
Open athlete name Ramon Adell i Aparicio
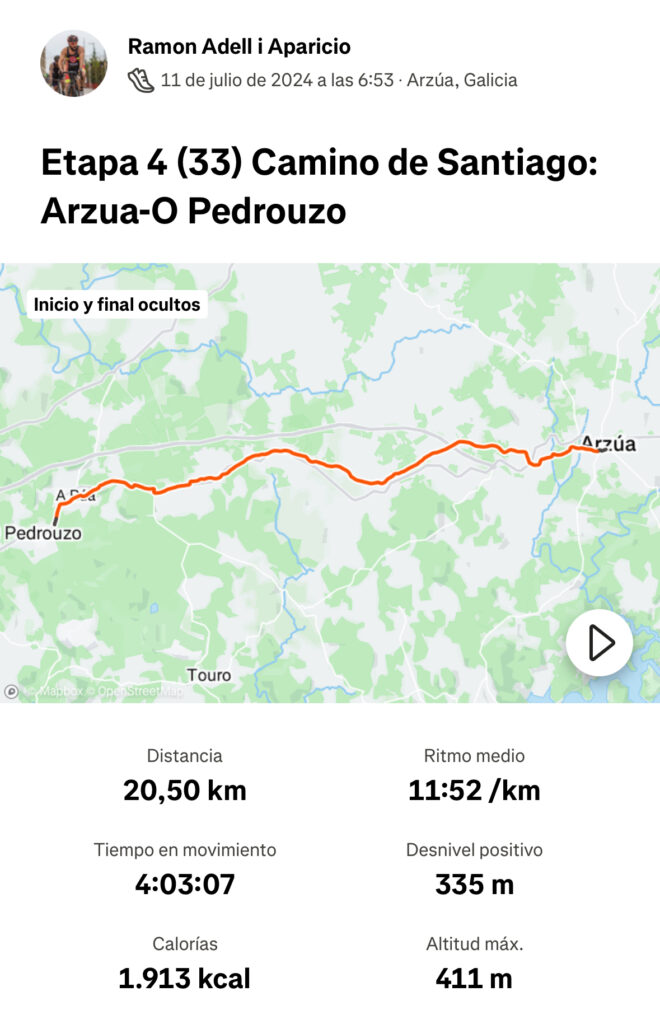pyautogui.click(x=239, y=47)
